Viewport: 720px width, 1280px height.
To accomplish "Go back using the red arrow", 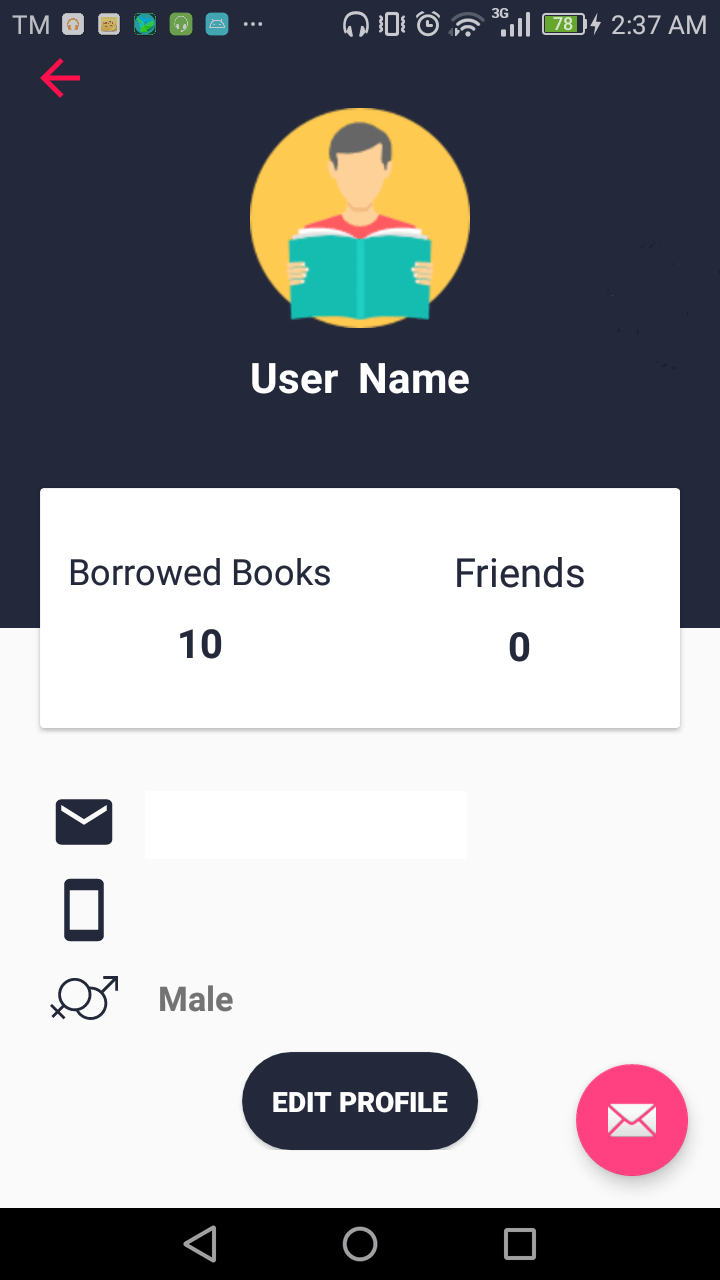I will click(60, 78).
